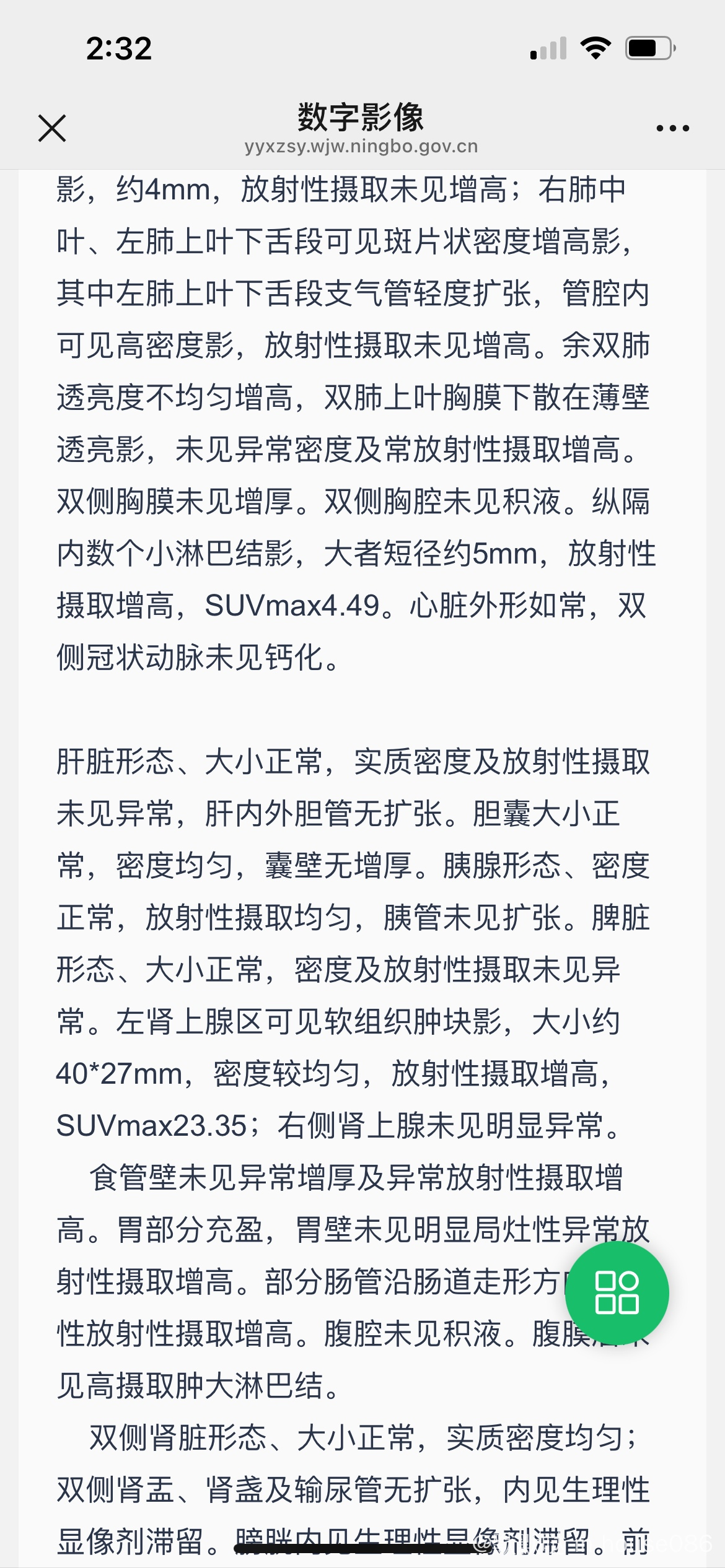The image size is (725, 1568).
Task: Tap the green floating grid button
Action: [x=617, y=1292]
